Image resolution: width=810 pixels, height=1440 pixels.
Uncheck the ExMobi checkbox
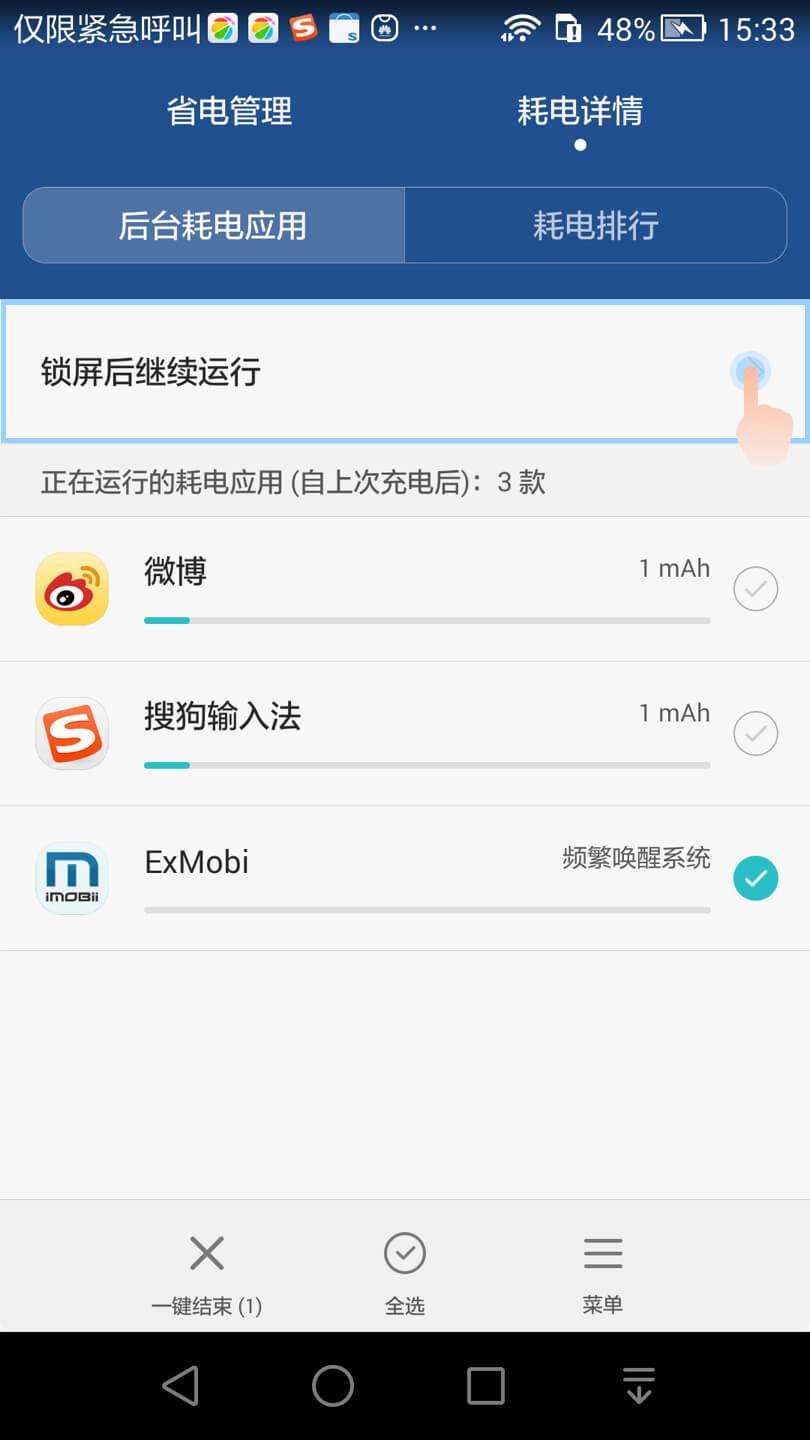755,879
